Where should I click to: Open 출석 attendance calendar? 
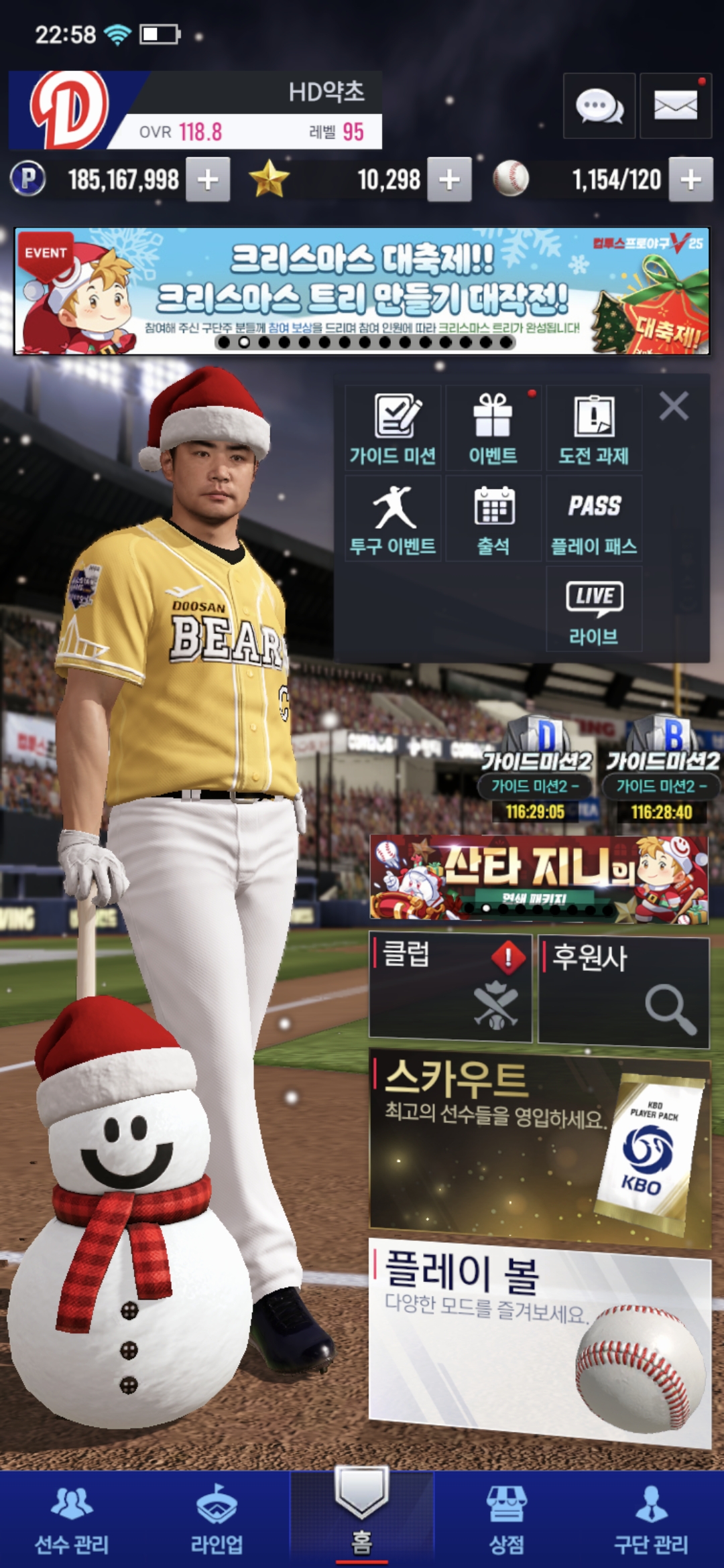tap(493, 519)
